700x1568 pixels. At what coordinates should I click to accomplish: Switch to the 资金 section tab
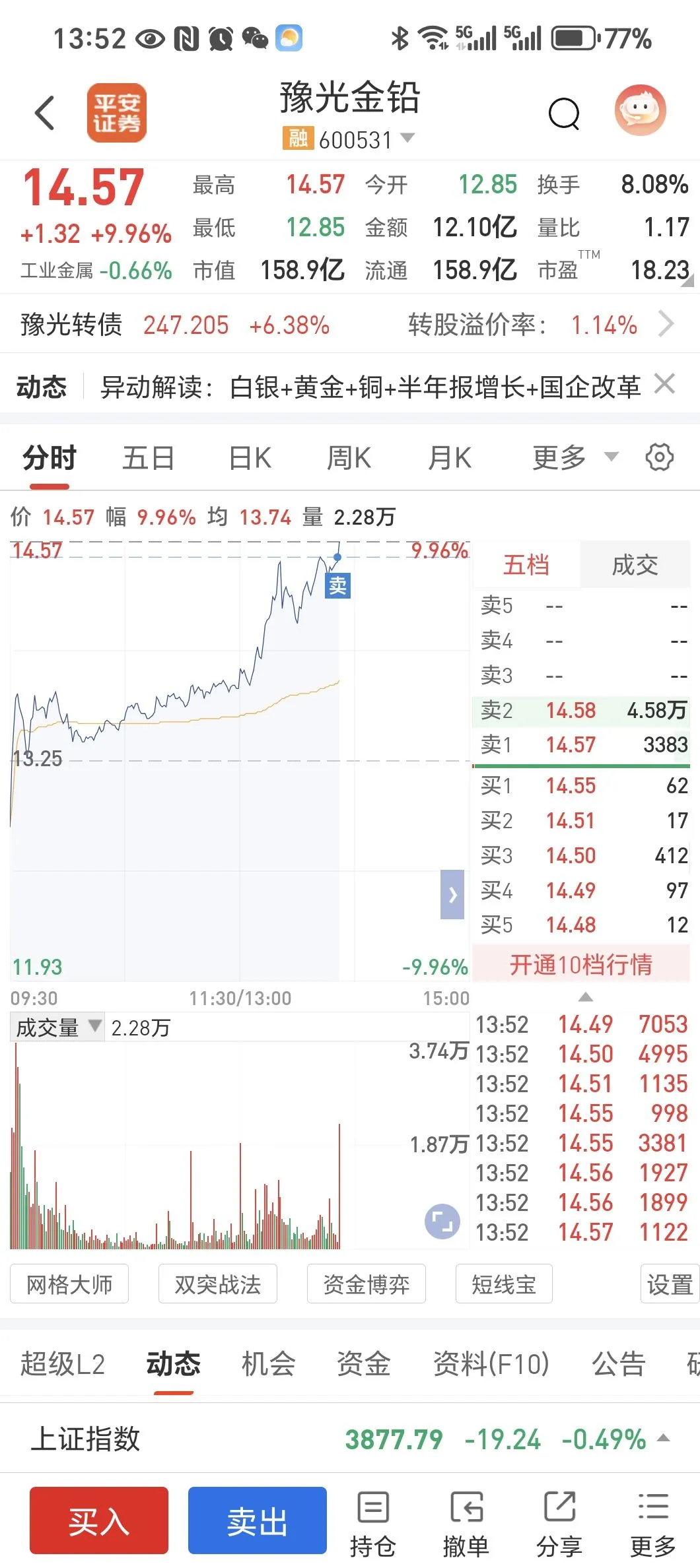point(363,1363)
